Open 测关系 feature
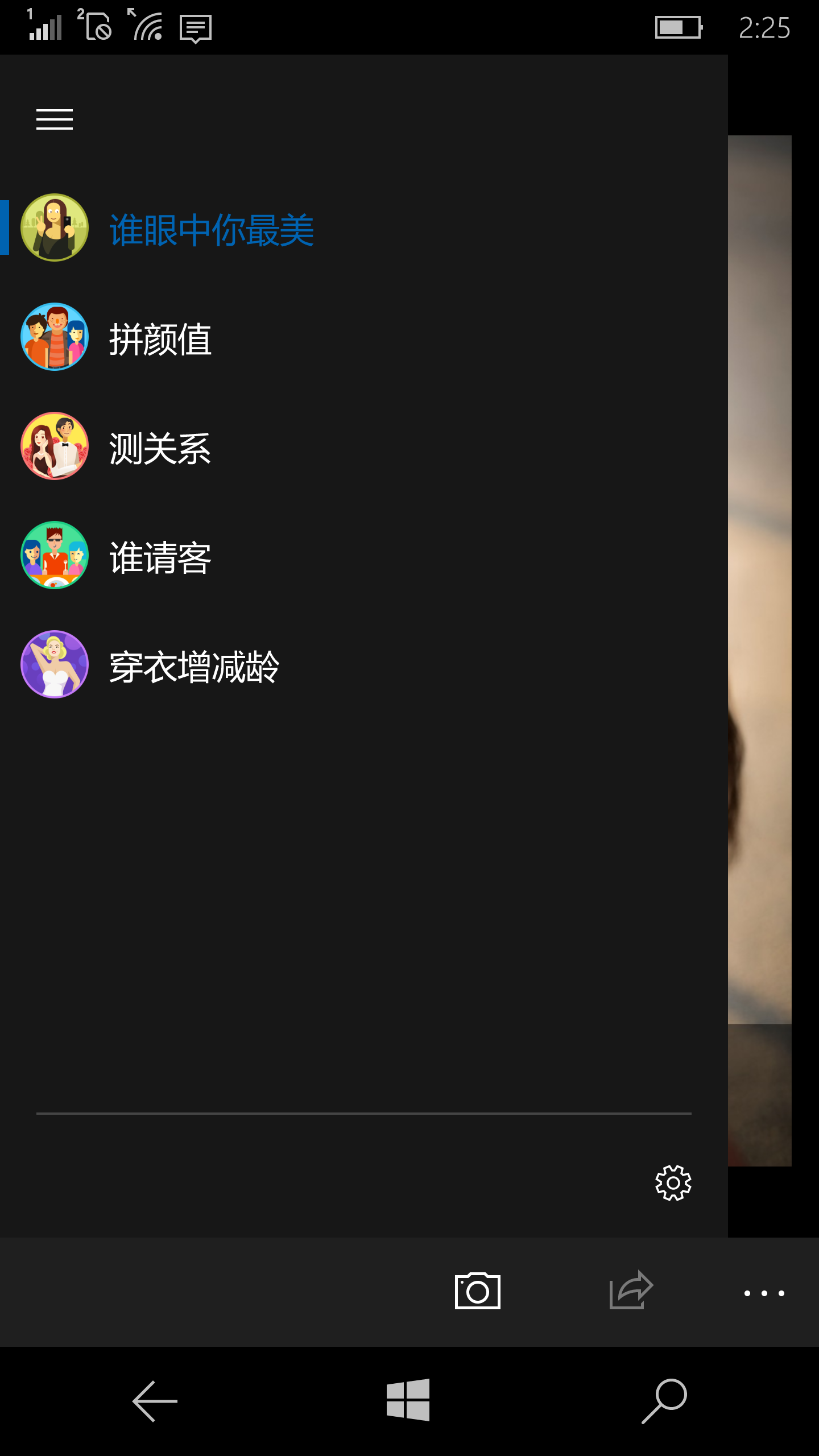Viewport: 819px width, 1456px height. [x=160, y=448]
